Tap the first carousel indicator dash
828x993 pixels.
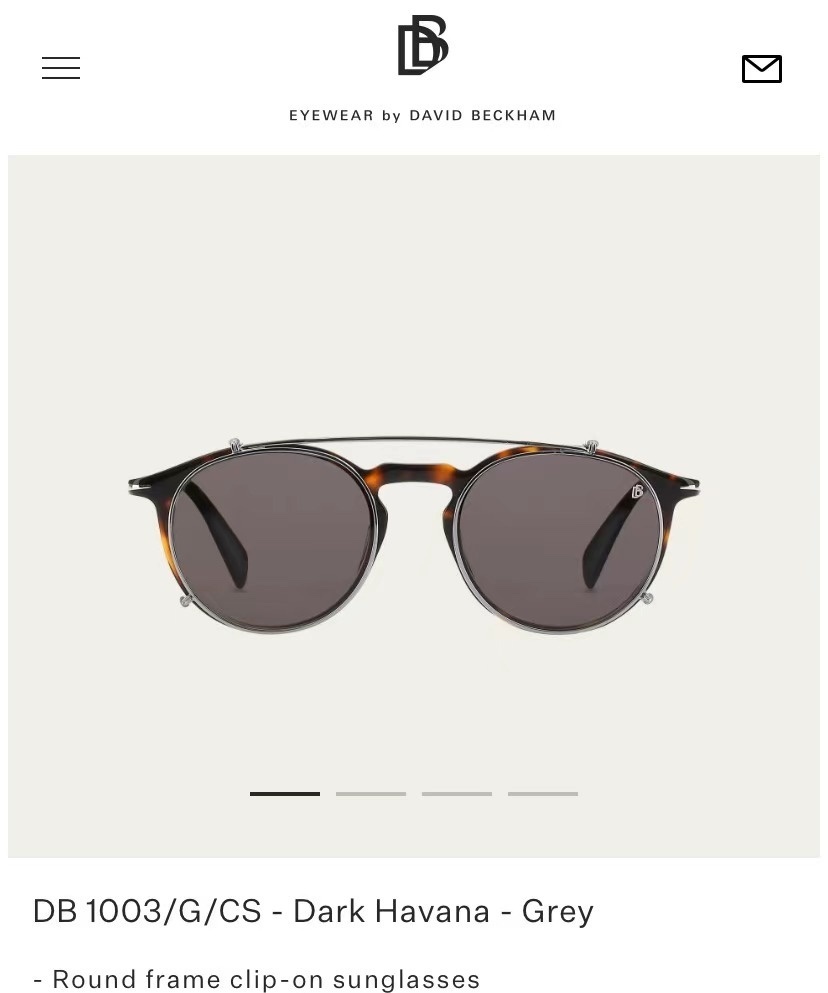point(285,794)
